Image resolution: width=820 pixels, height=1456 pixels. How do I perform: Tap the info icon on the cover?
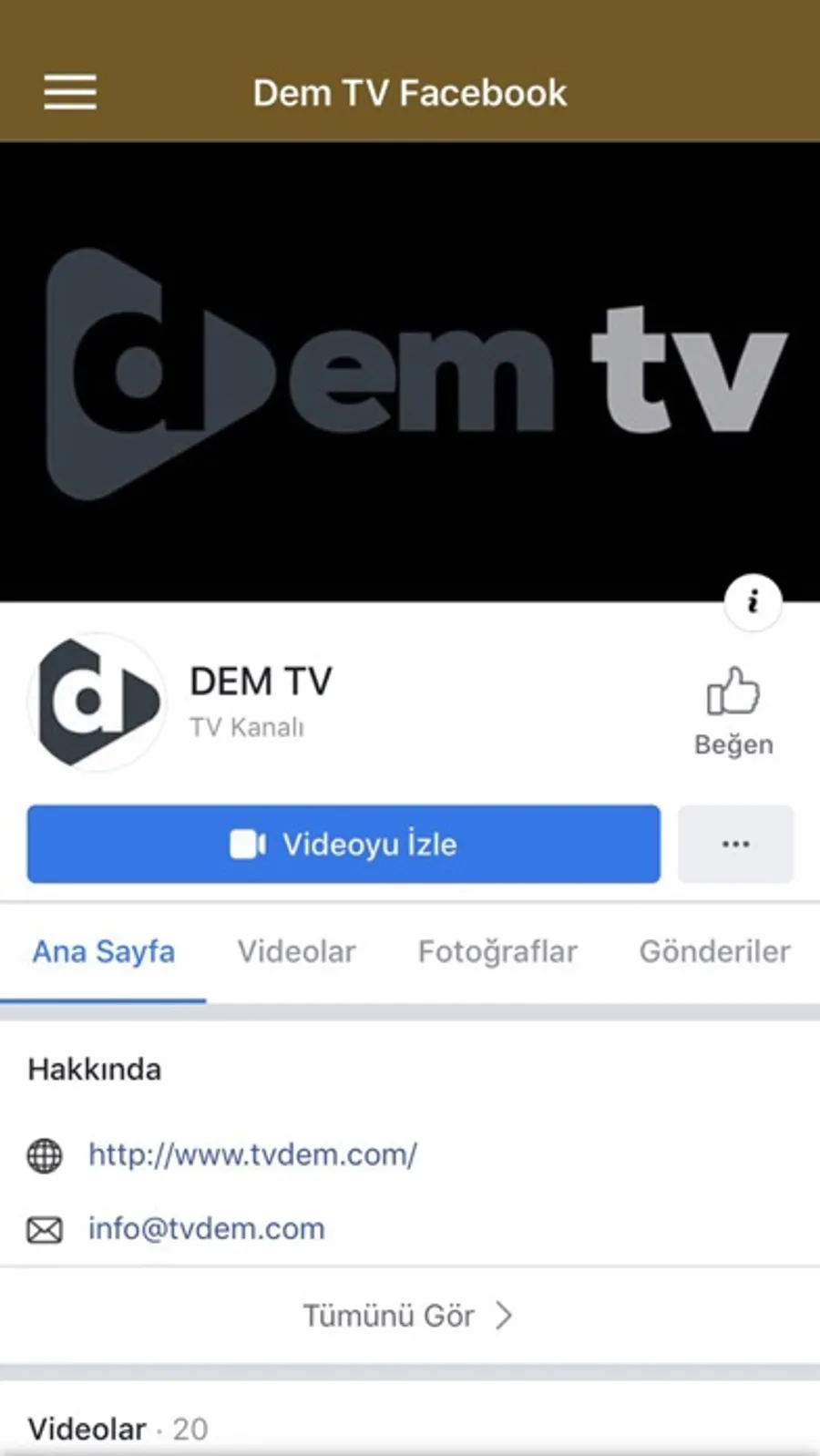pyautogui.click(x=753, y=601)
